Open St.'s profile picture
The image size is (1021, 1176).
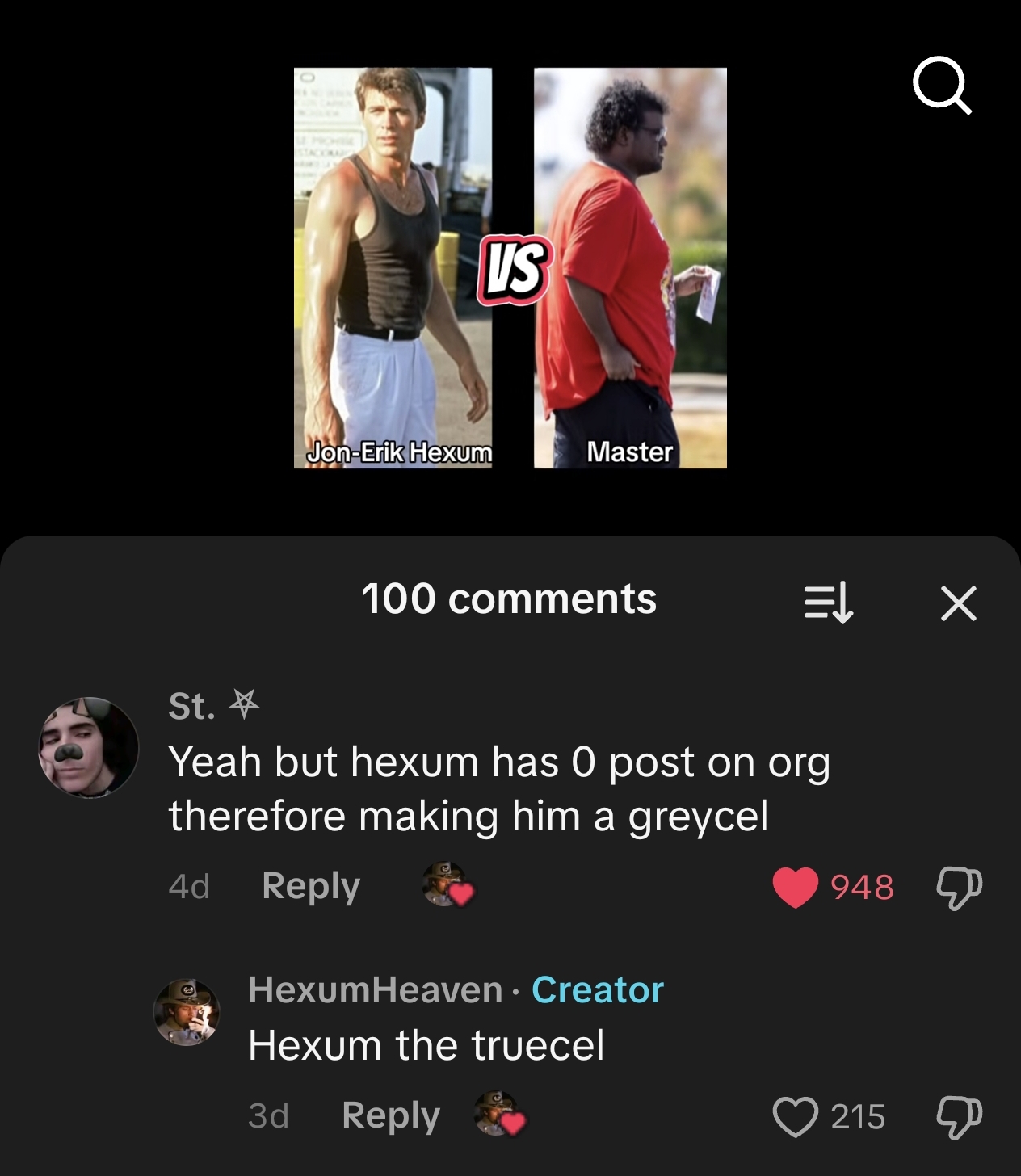coord(89,748)
